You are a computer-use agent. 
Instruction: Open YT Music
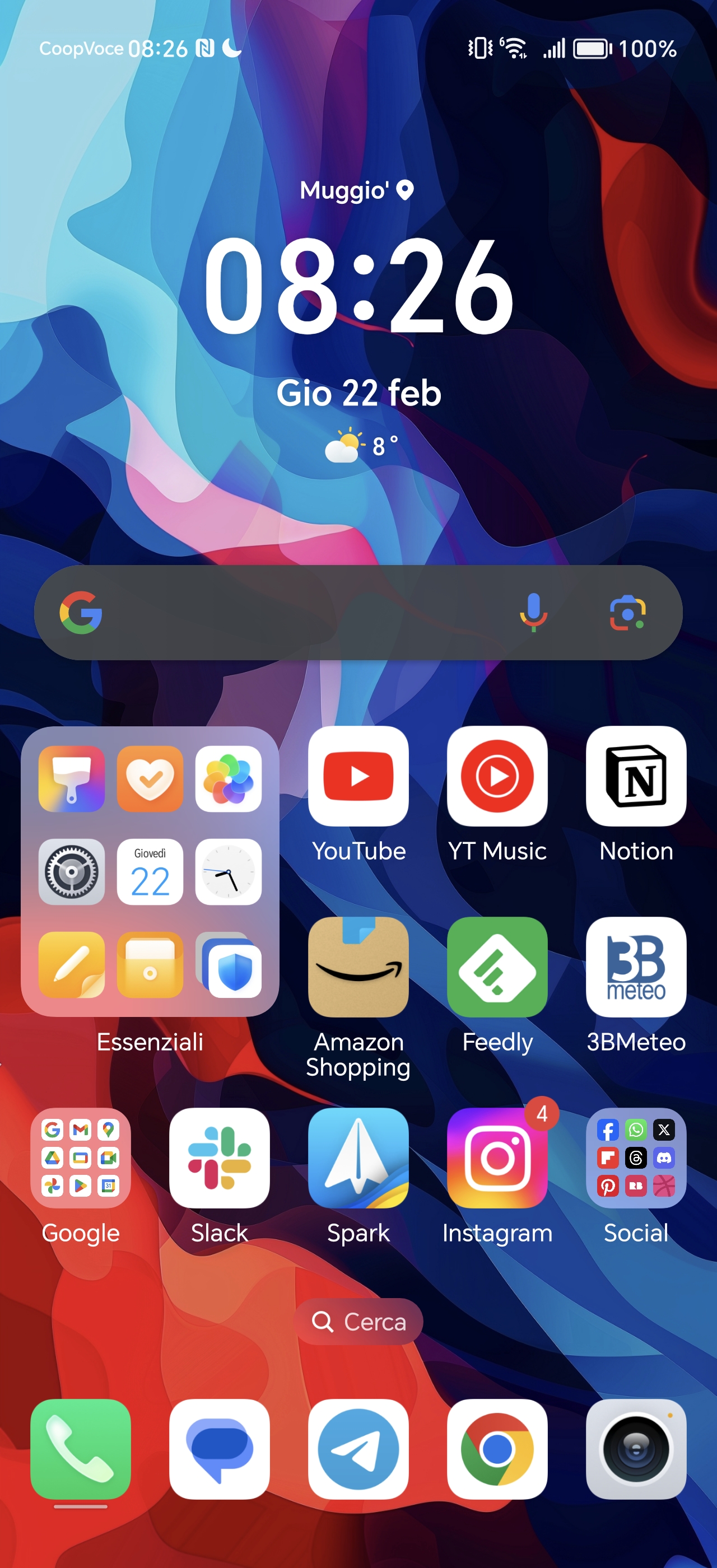[x=497, y=776]
